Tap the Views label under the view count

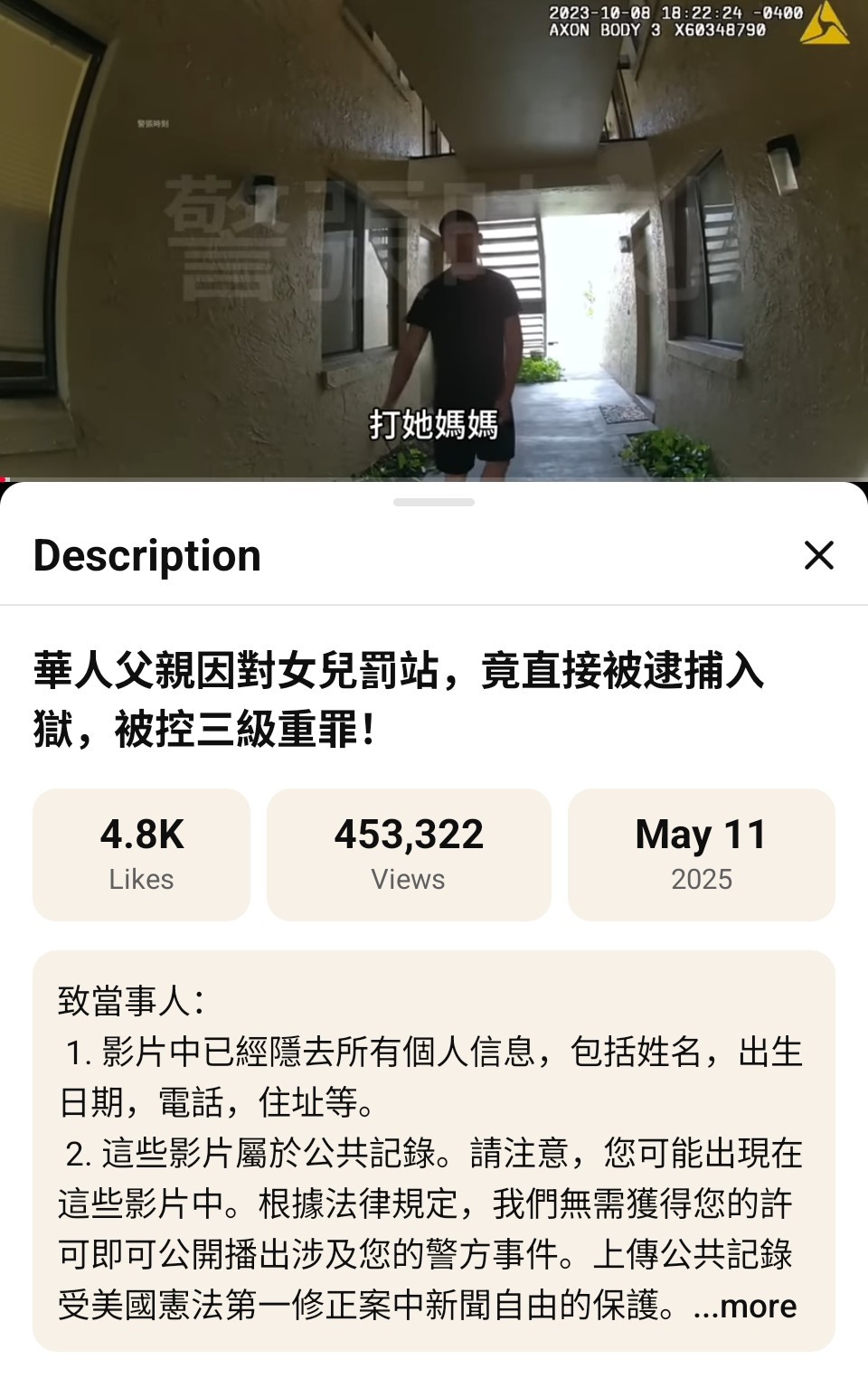[x=409, y=878]
